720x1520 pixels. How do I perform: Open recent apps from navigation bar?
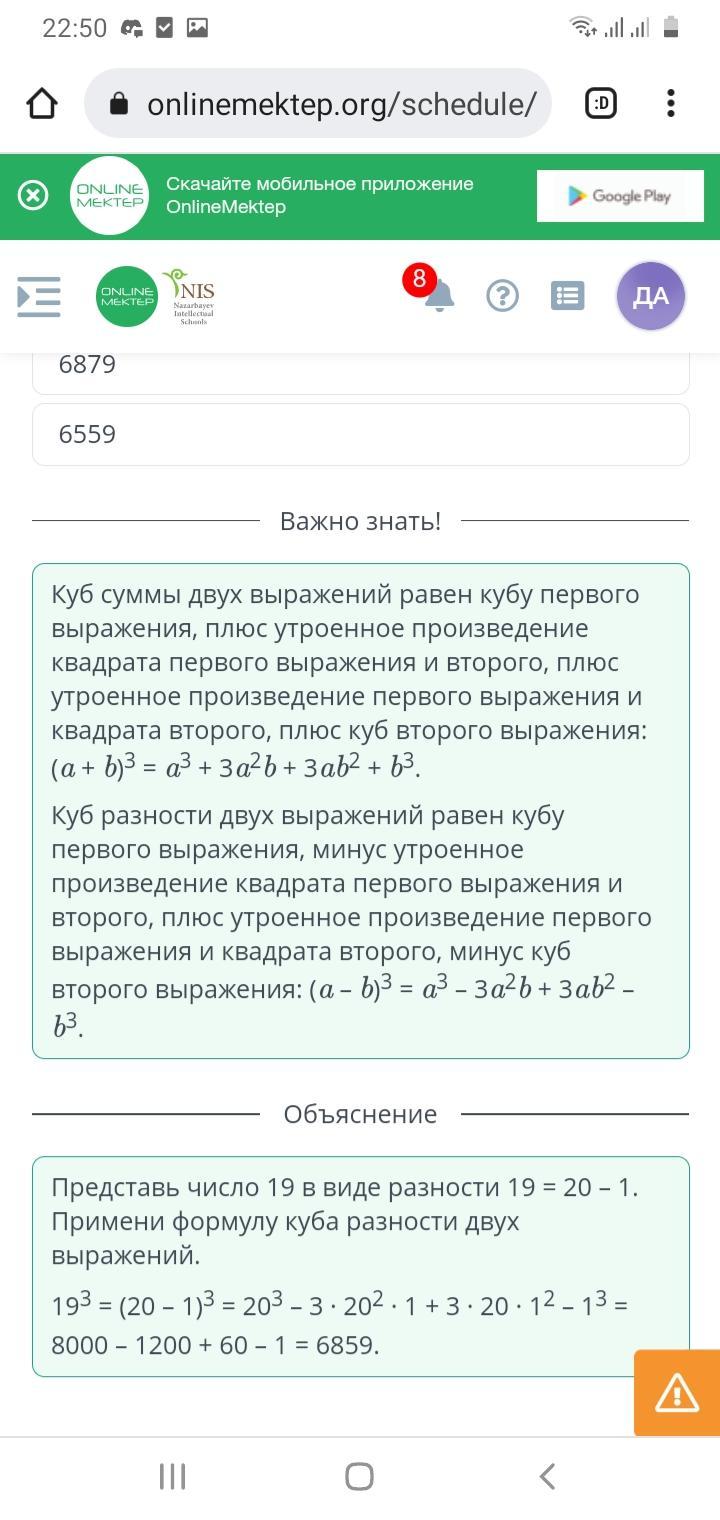click(173, 1476)
